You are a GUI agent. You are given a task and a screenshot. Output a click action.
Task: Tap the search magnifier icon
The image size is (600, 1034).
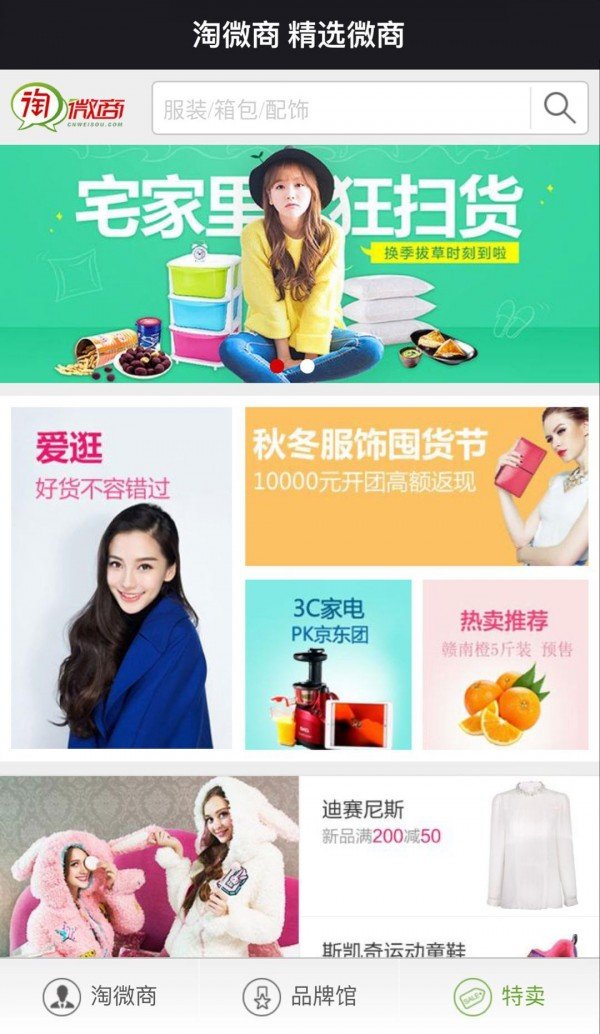[x=559, y=108]
